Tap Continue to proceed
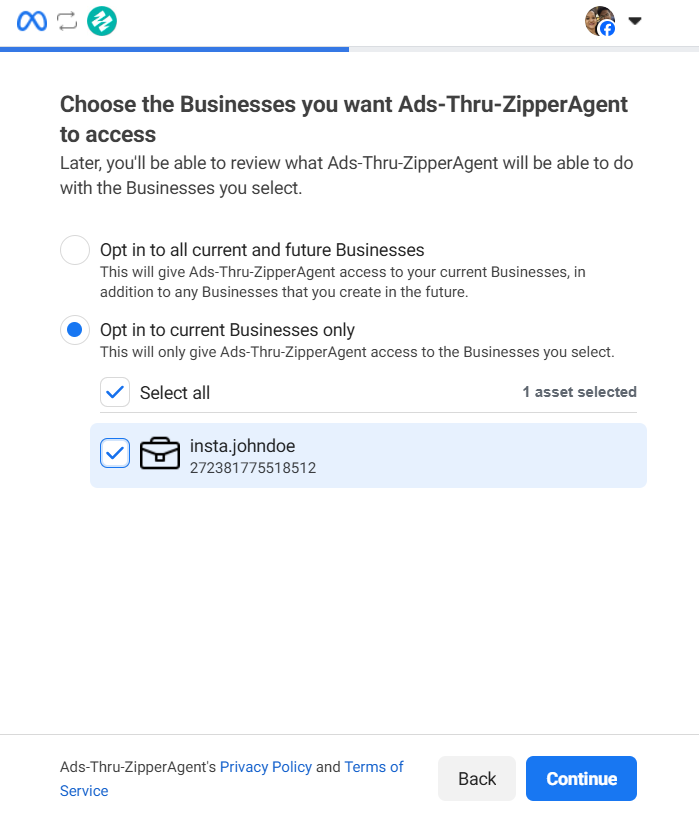This screenshot has width=699, height=828. click(x=581, y=779)
